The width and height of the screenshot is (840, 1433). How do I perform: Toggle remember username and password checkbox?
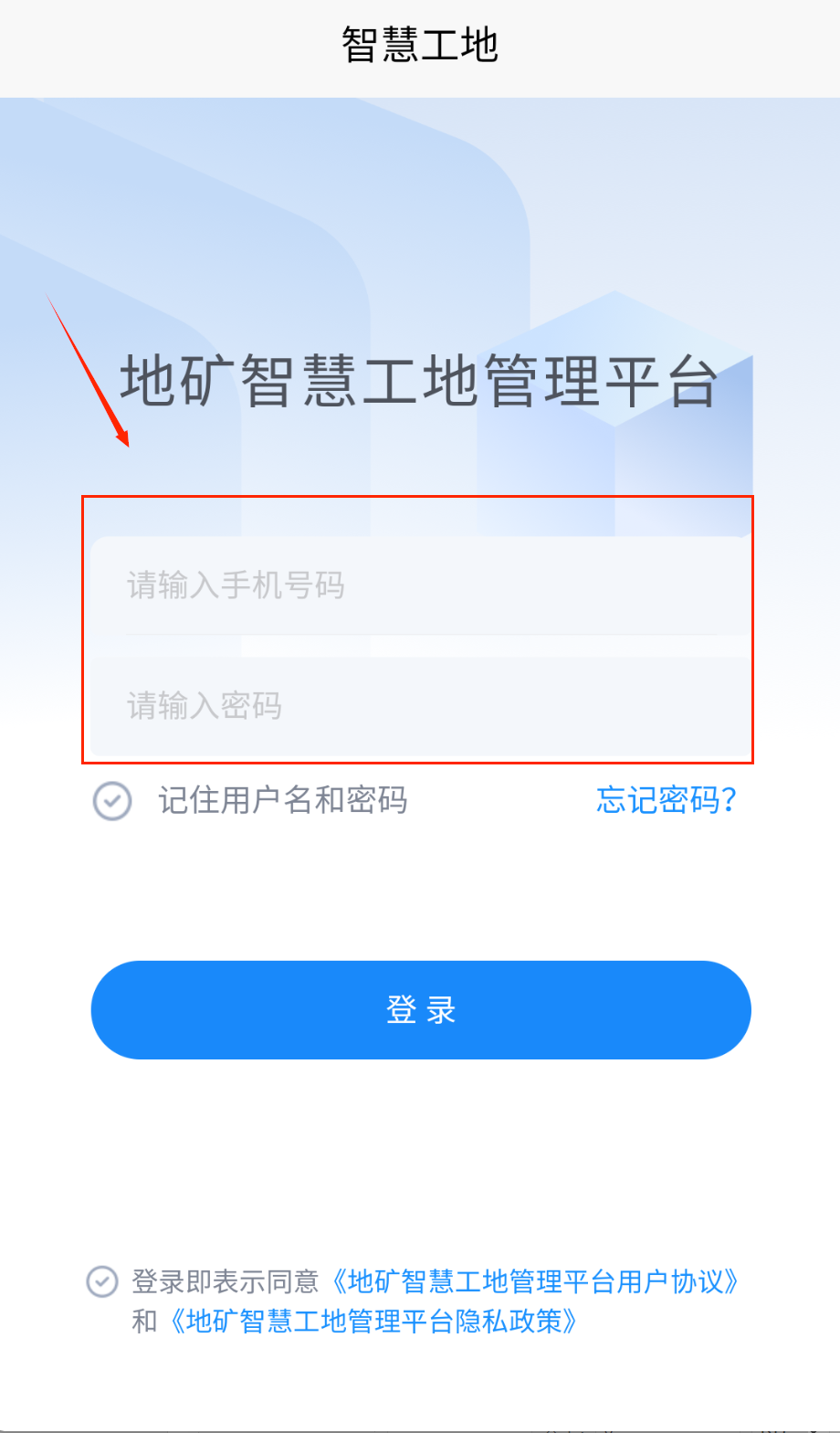pos(112,801)
